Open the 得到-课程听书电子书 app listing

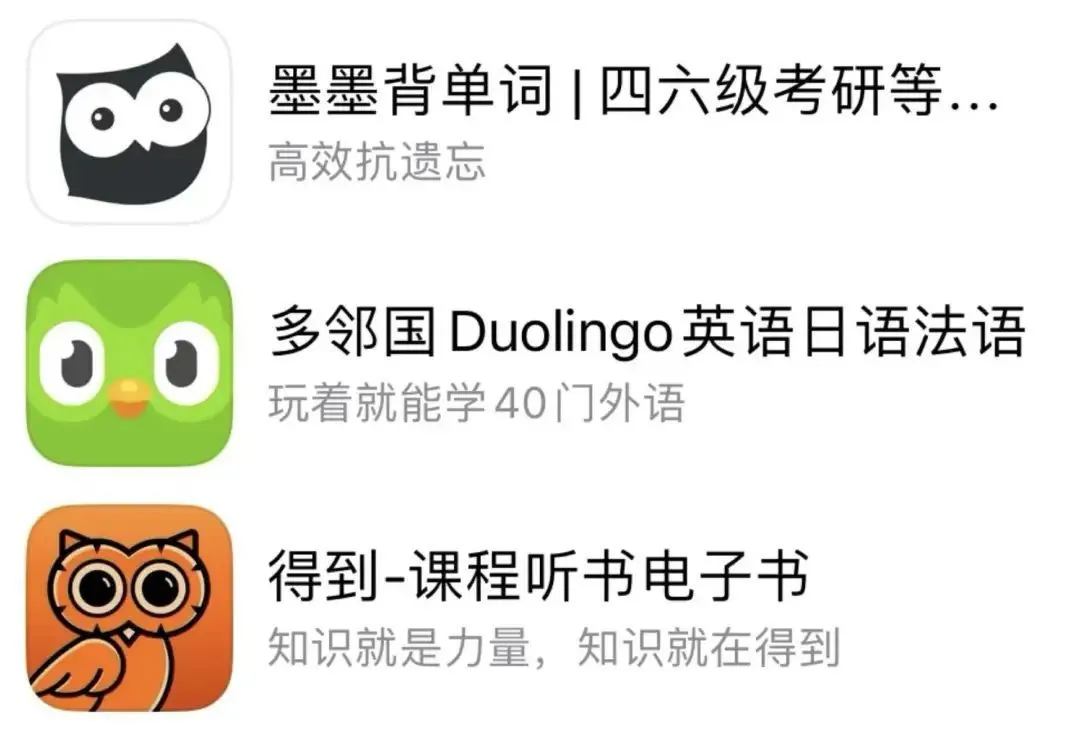[x=537, y=578]
